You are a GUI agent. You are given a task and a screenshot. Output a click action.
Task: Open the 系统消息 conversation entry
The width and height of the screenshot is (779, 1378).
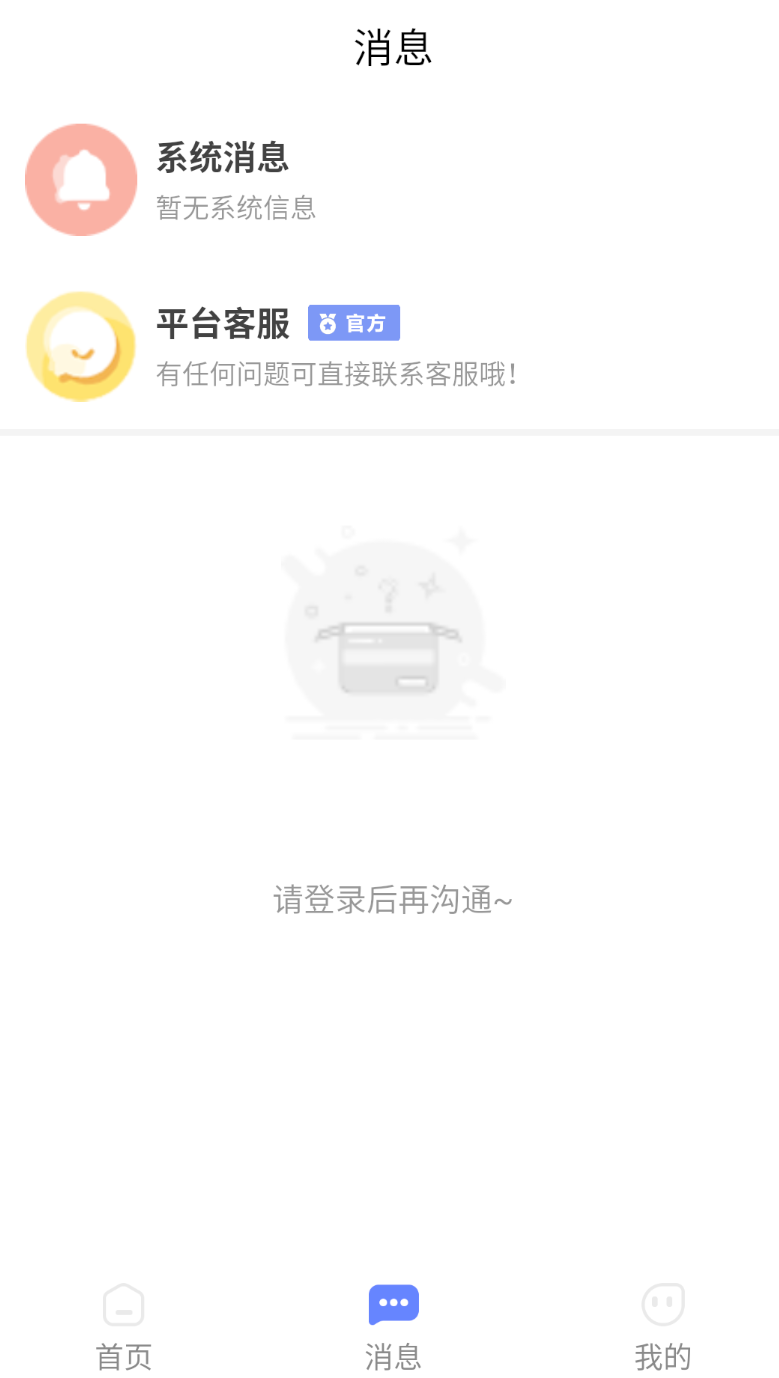[390, 179]
